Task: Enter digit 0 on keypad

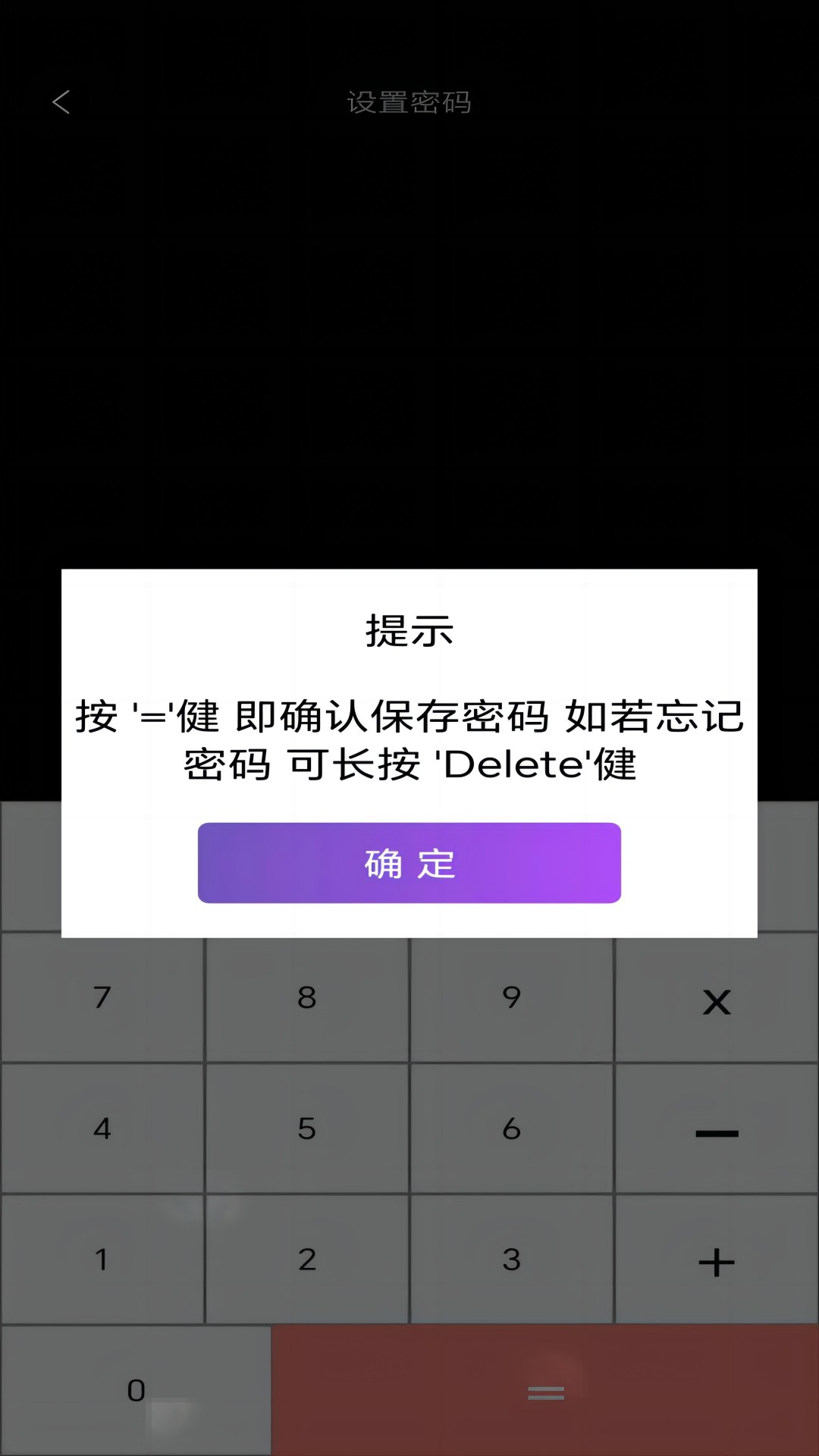Action: coord(136,1391)
